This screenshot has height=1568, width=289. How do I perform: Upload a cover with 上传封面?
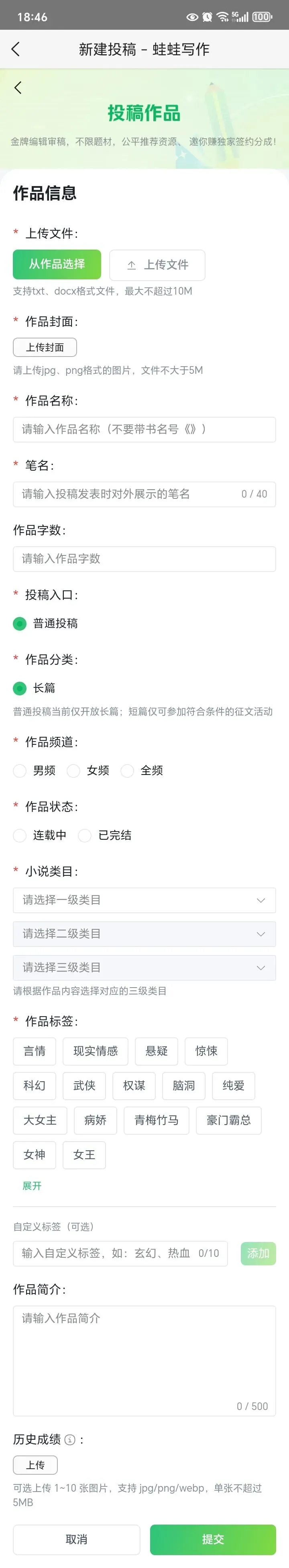45,347
